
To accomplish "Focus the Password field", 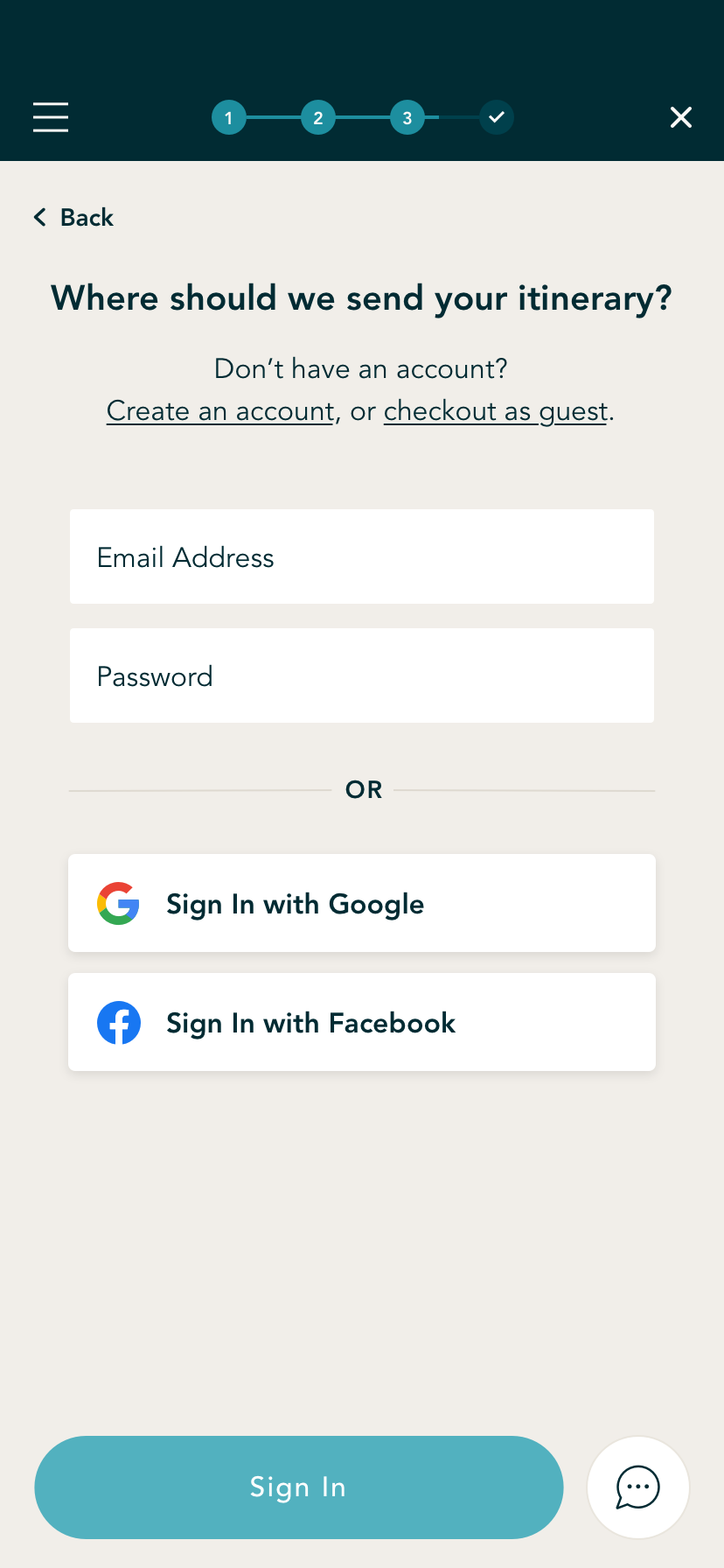I will tap(362, 675).
